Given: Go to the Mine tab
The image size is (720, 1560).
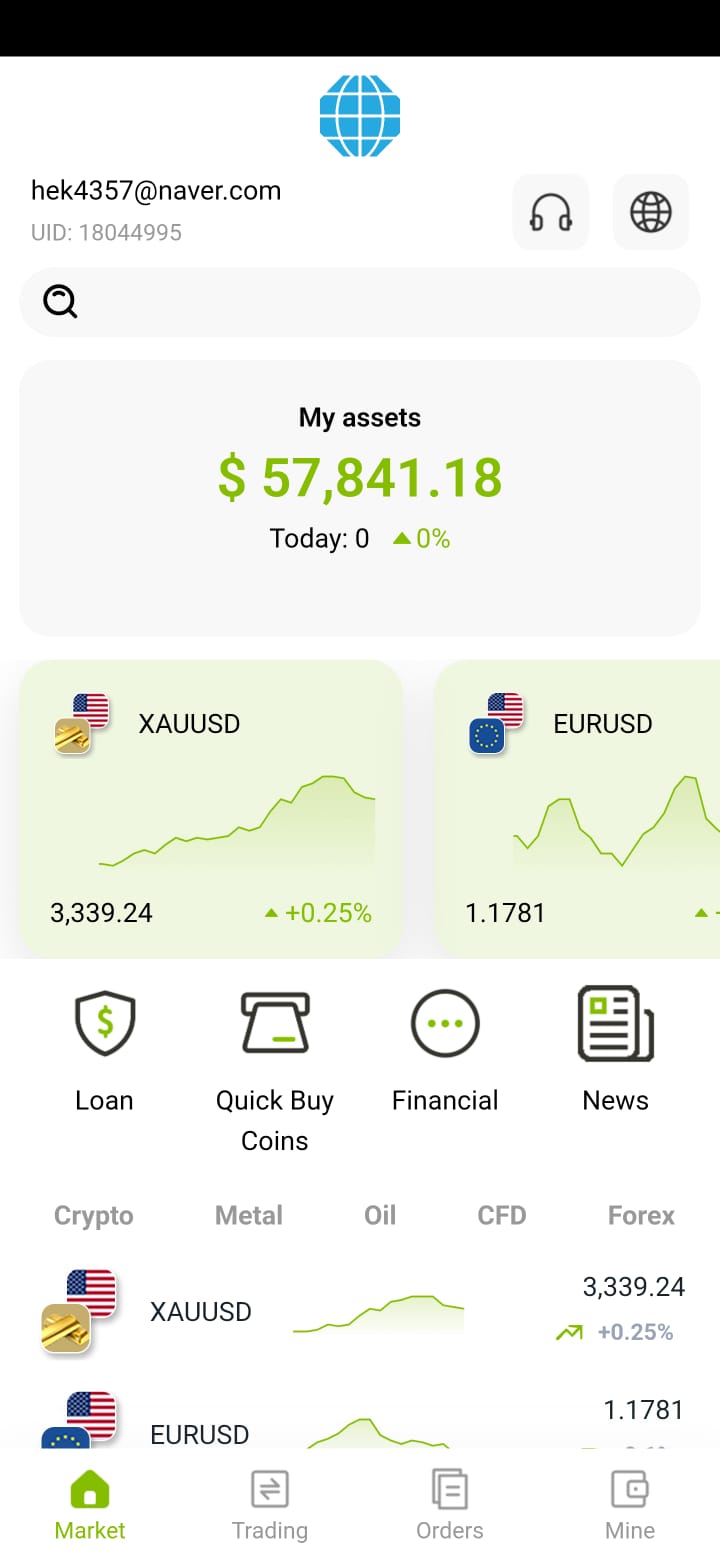Looking at the screenshot, I should click(x=630, y=1505).
